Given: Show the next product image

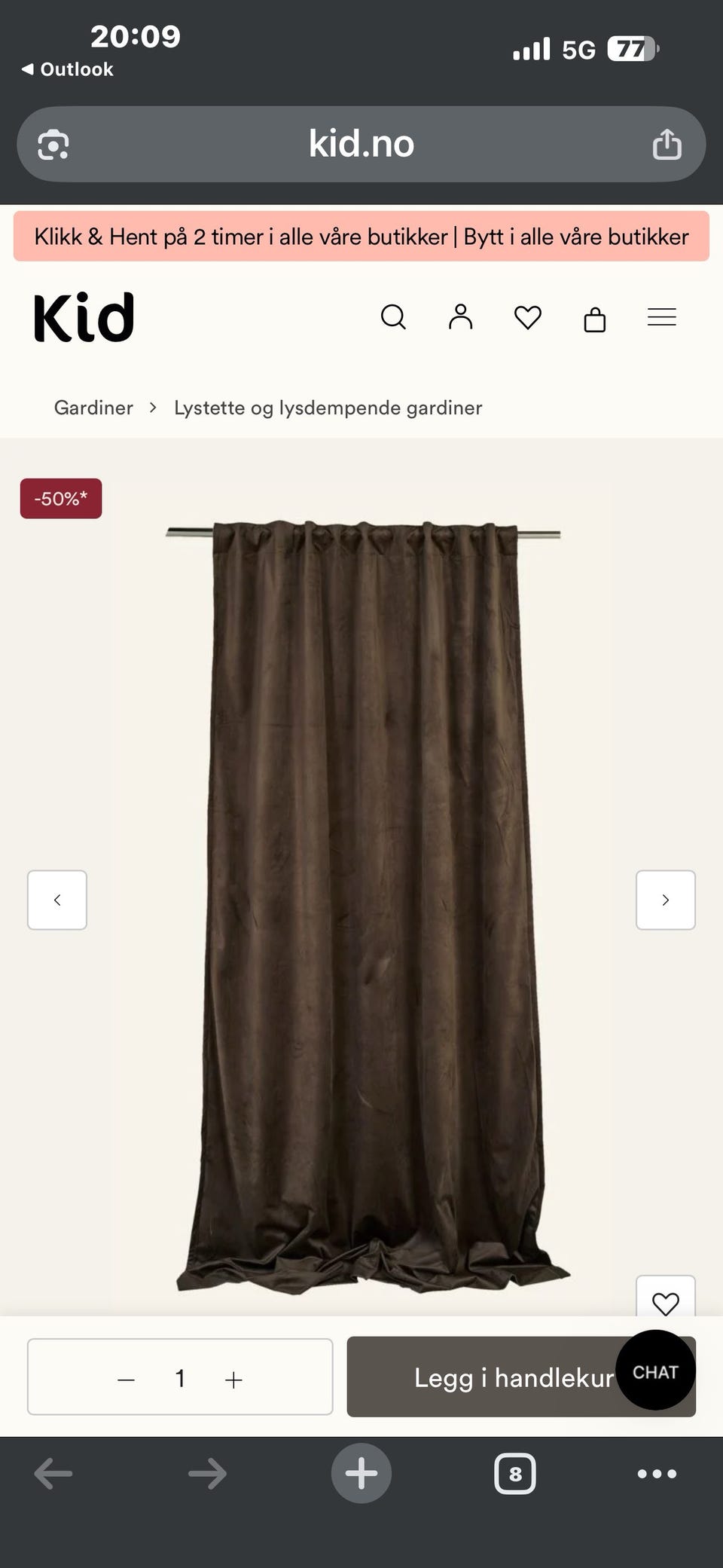Looking at the screenshot, I should (666, 900).
